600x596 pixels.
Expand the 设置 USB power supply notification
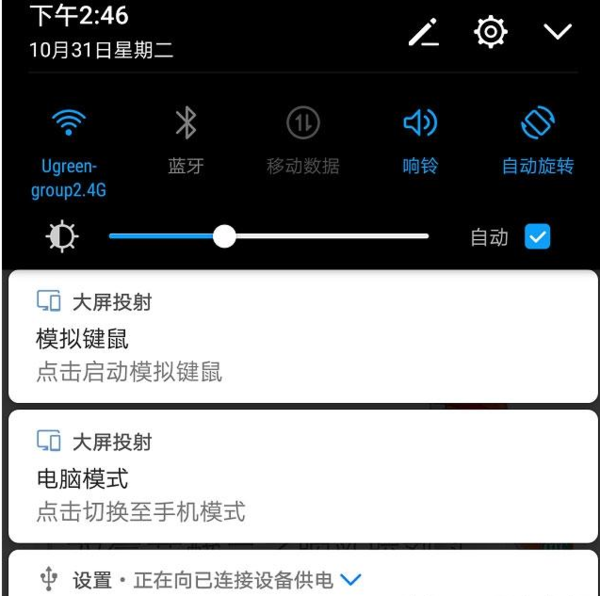tap(351, 579)
